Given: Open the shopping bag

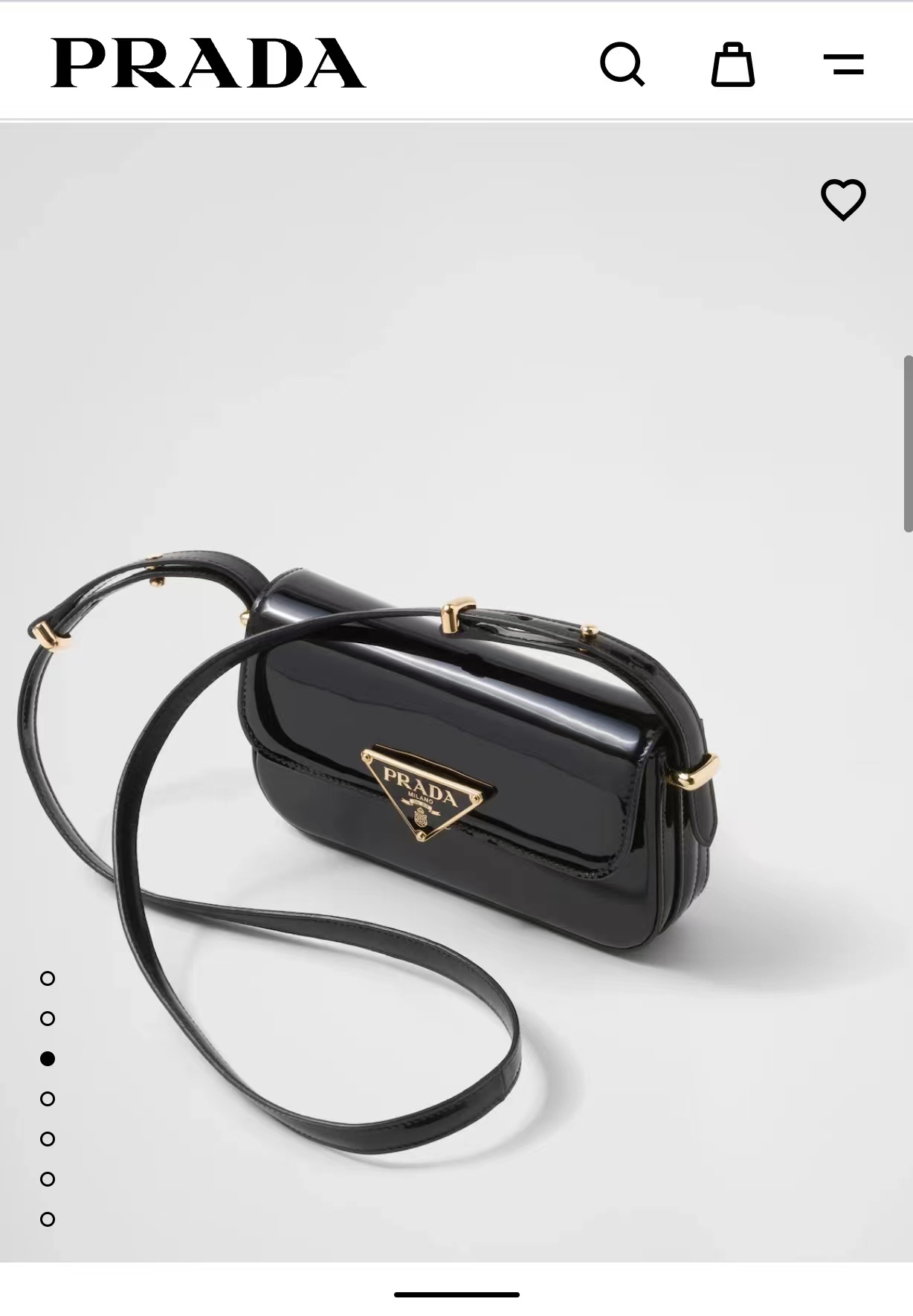Looking at the screenshot, I should pyautogui.click(x=732, y=65).
